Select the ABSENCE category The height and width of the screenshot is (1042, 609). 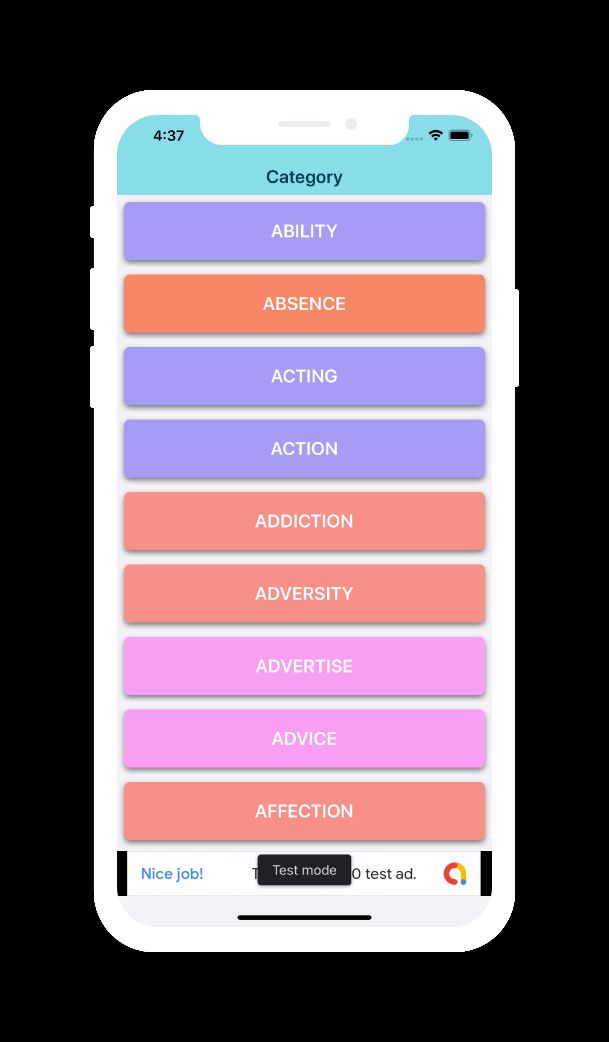[304, 304]
